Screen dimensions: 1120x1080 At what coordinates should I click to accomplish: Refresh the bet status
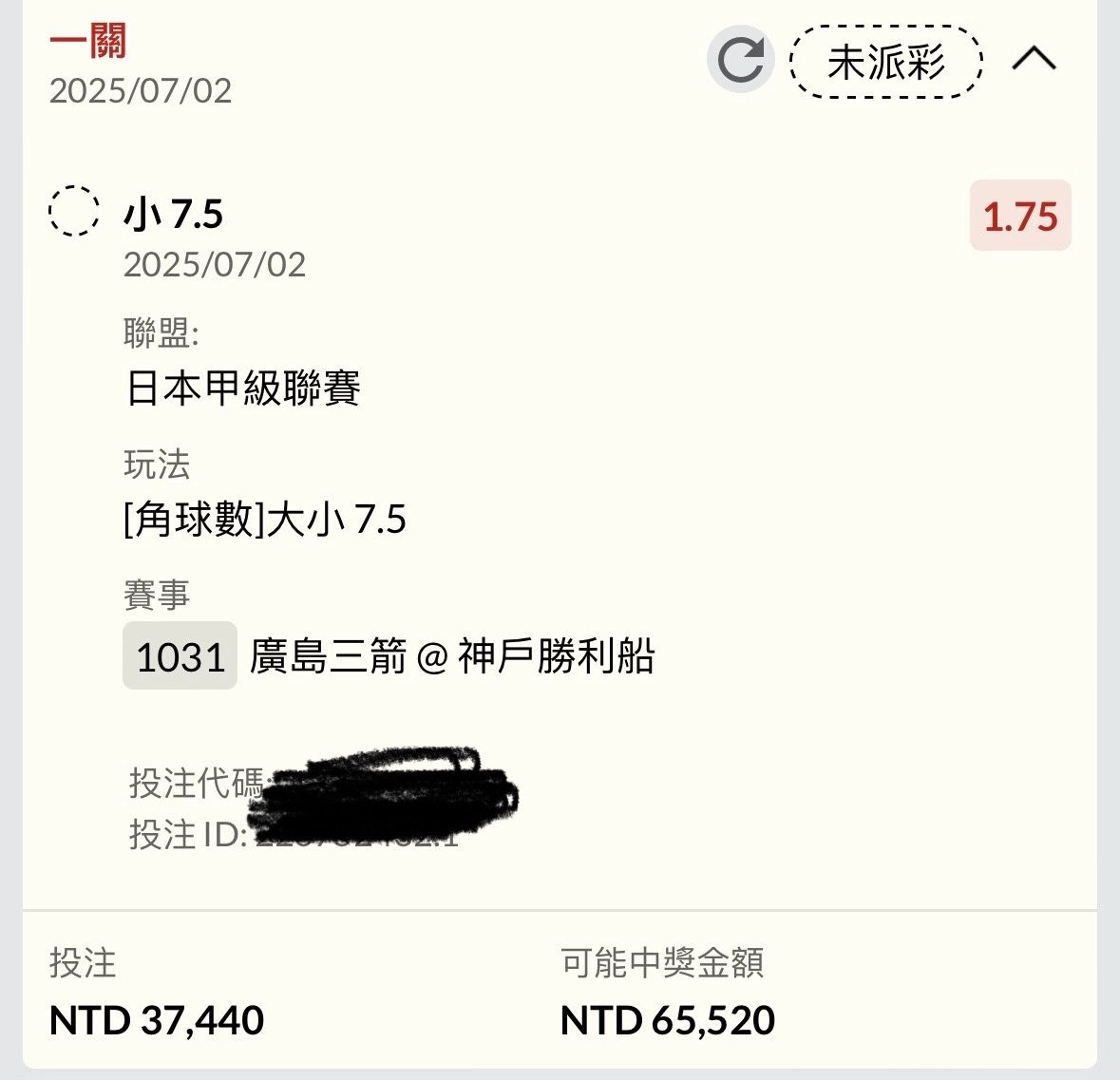740,60
